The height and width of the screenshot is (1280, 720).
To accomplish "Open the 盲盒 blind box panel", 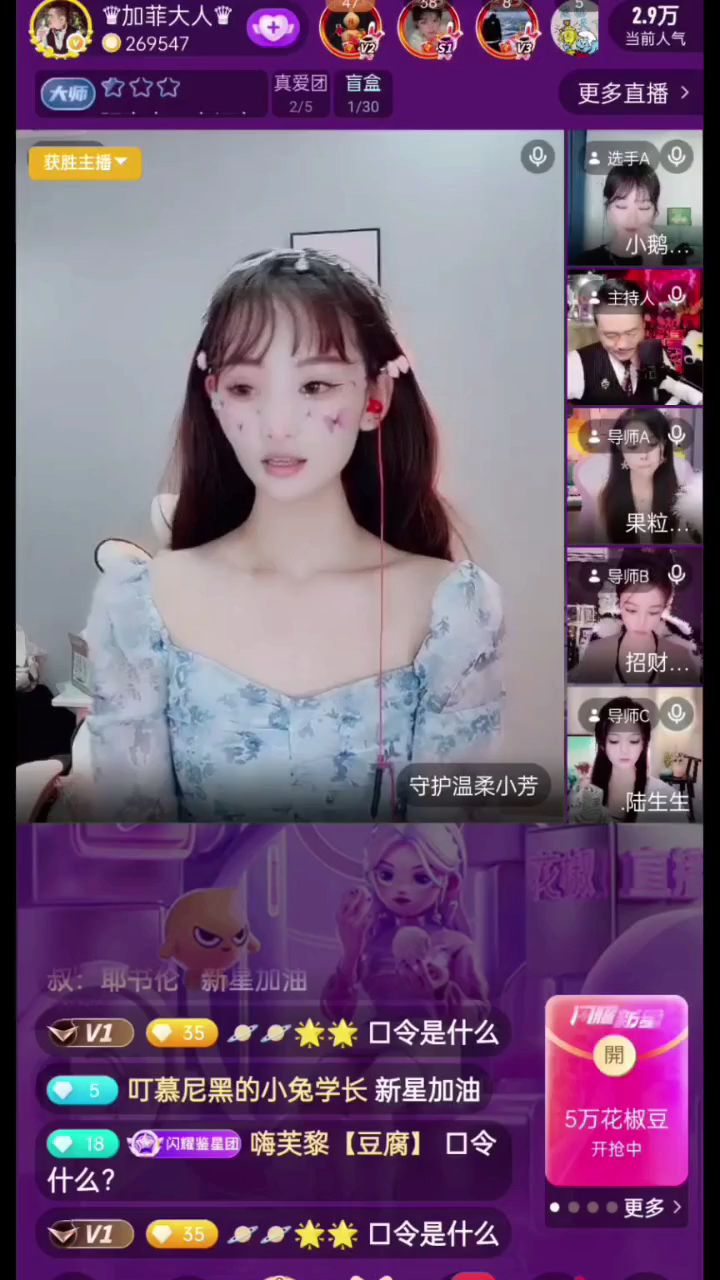I will 363,93.
